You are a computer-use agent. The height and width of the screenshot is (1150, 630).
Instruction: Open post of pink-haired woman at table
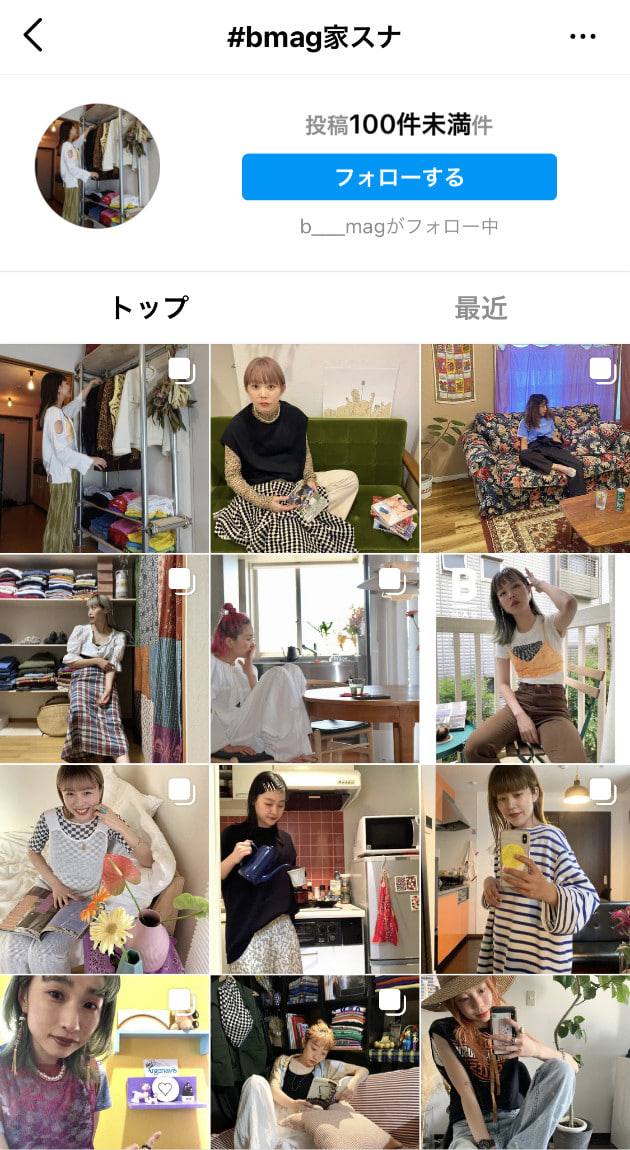315,659
